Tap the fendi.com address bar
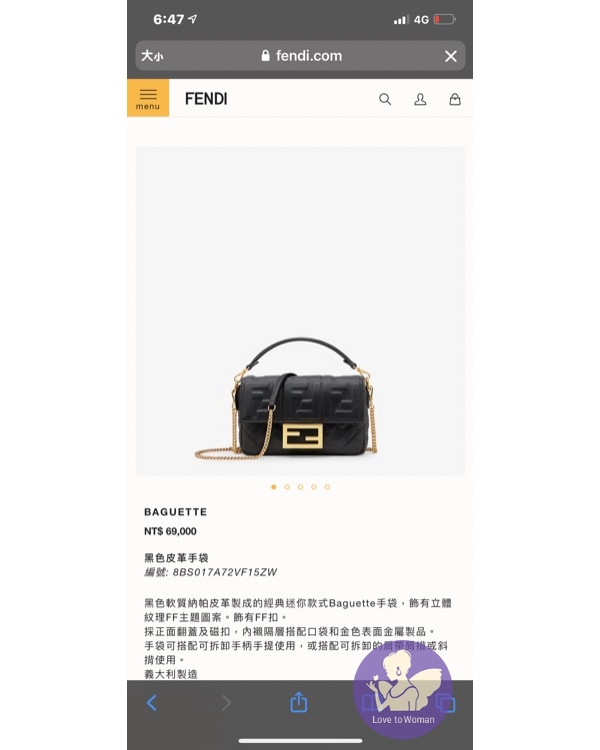Image resolution: width=600 pixels, height=750 pixels. [x=301, y=56]
